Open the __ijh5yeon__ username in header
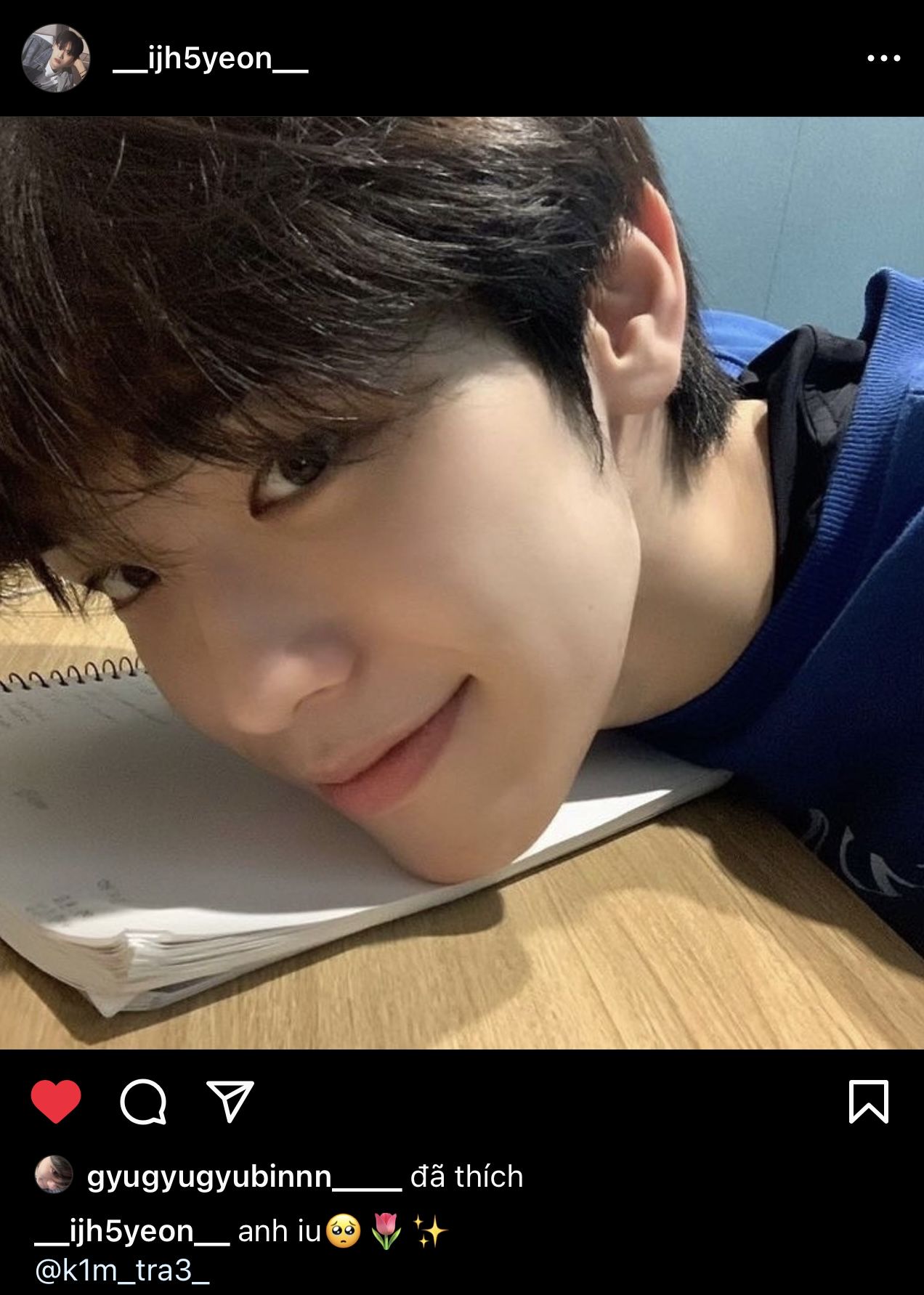The height and width of the screenshot is (1295, 924). point(211,58)
